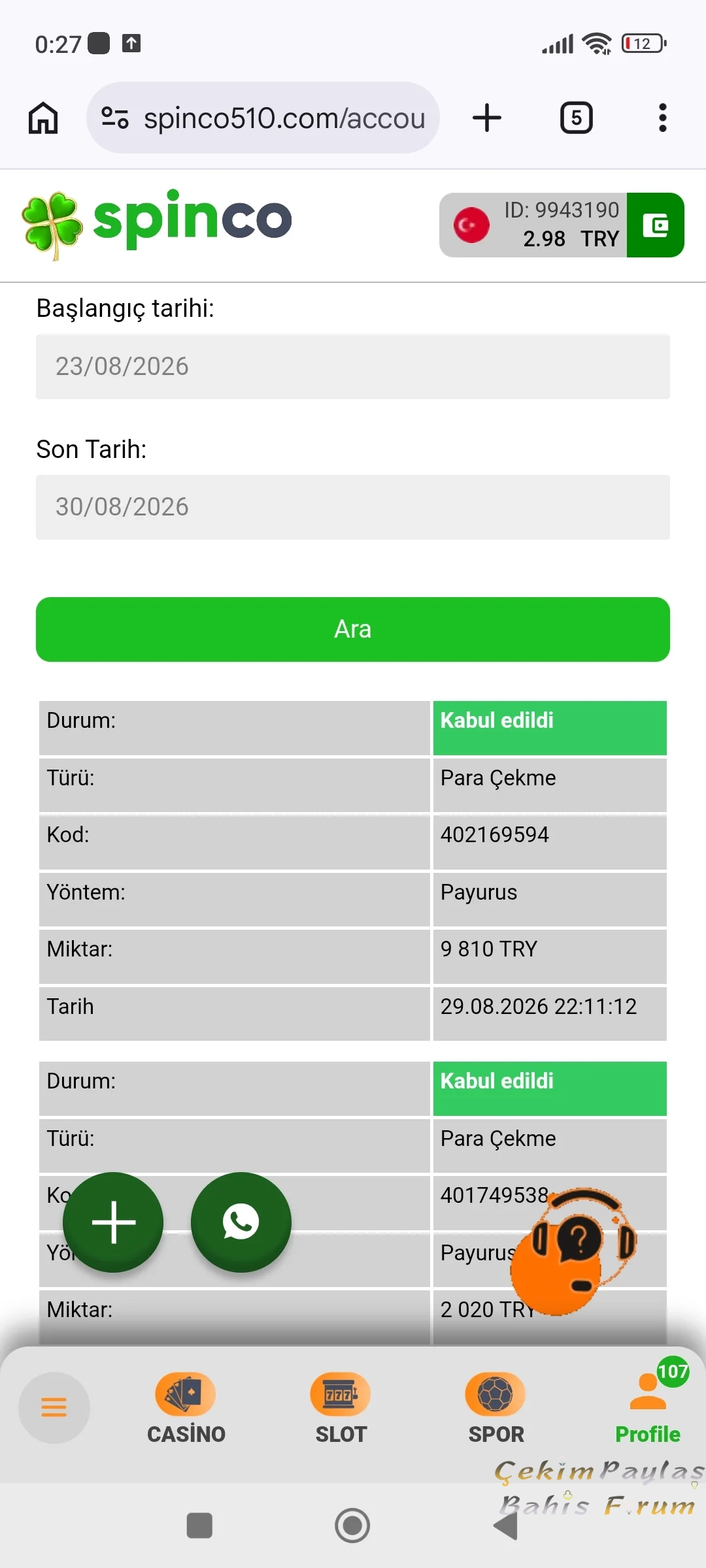Screen dimensions: 706x1568
Task: Select the Başlangıç tarihi date field
Action: click(x=353, y=367)
